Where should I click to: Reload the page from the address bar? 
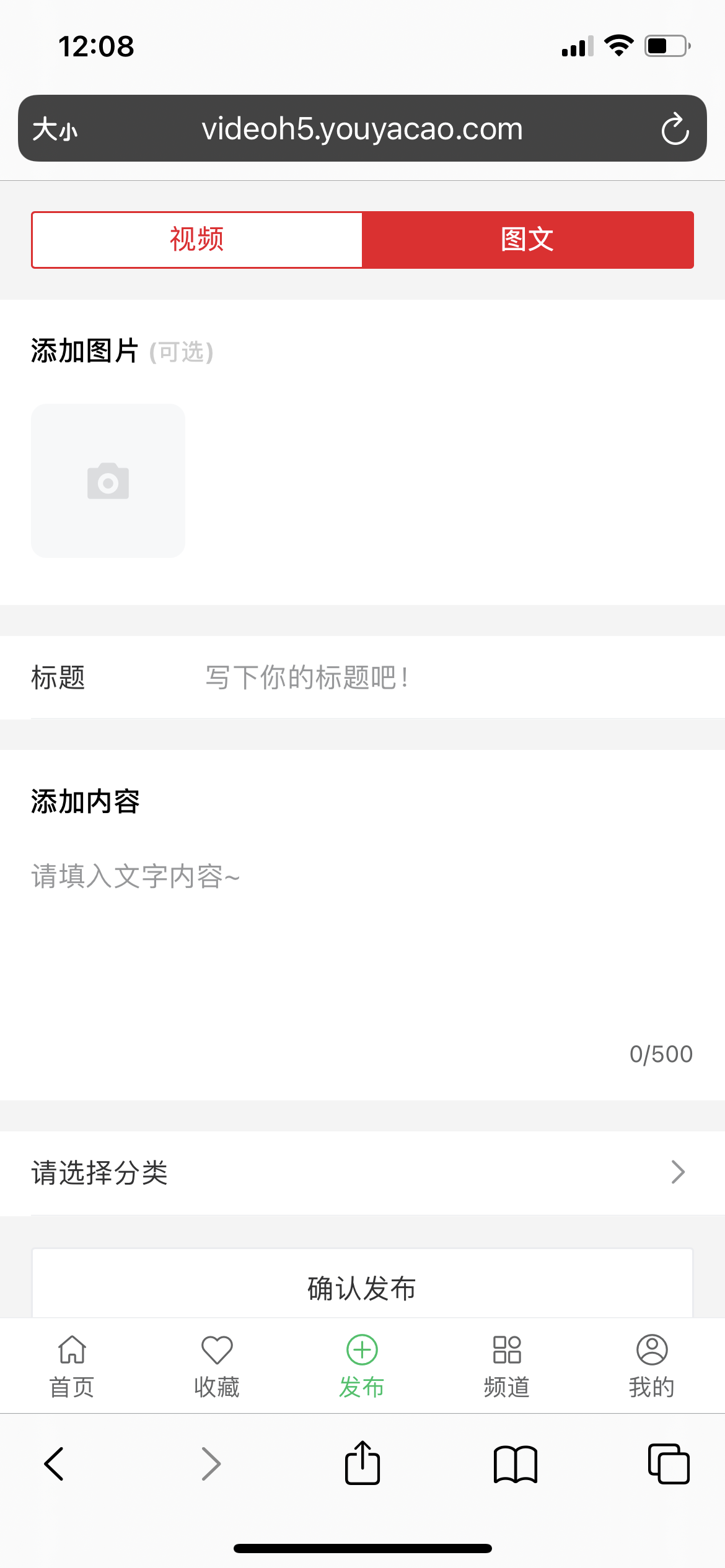pos(675,129)
